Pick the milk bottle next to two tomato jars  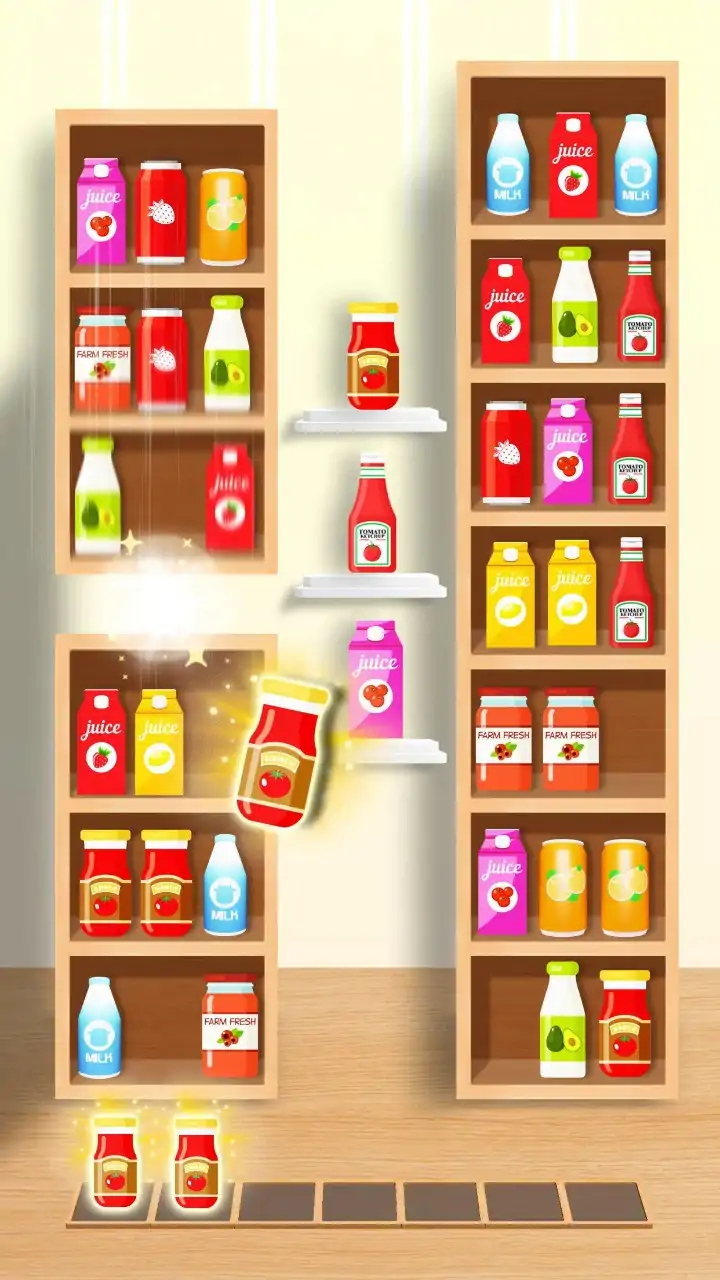(225, 884)
